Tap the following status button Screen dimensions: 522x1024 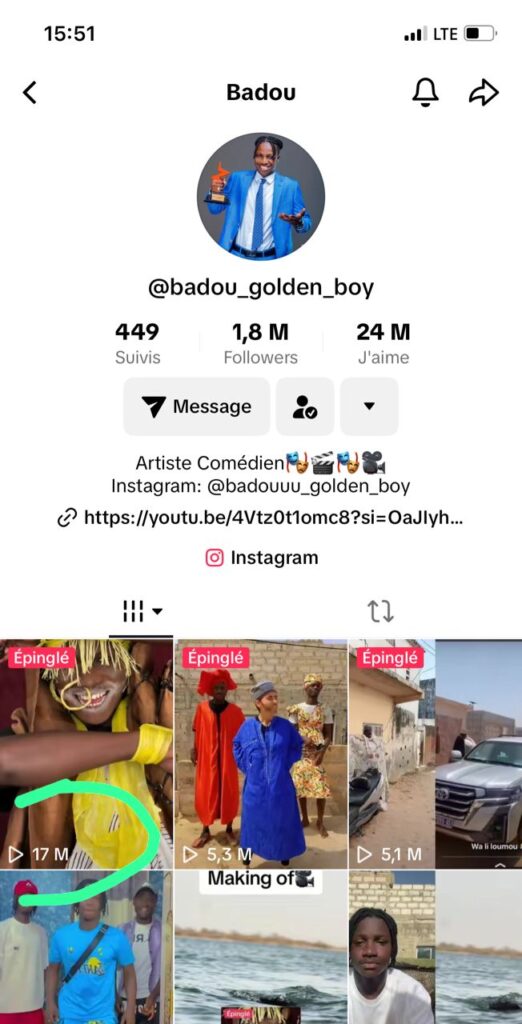(305, 406)
